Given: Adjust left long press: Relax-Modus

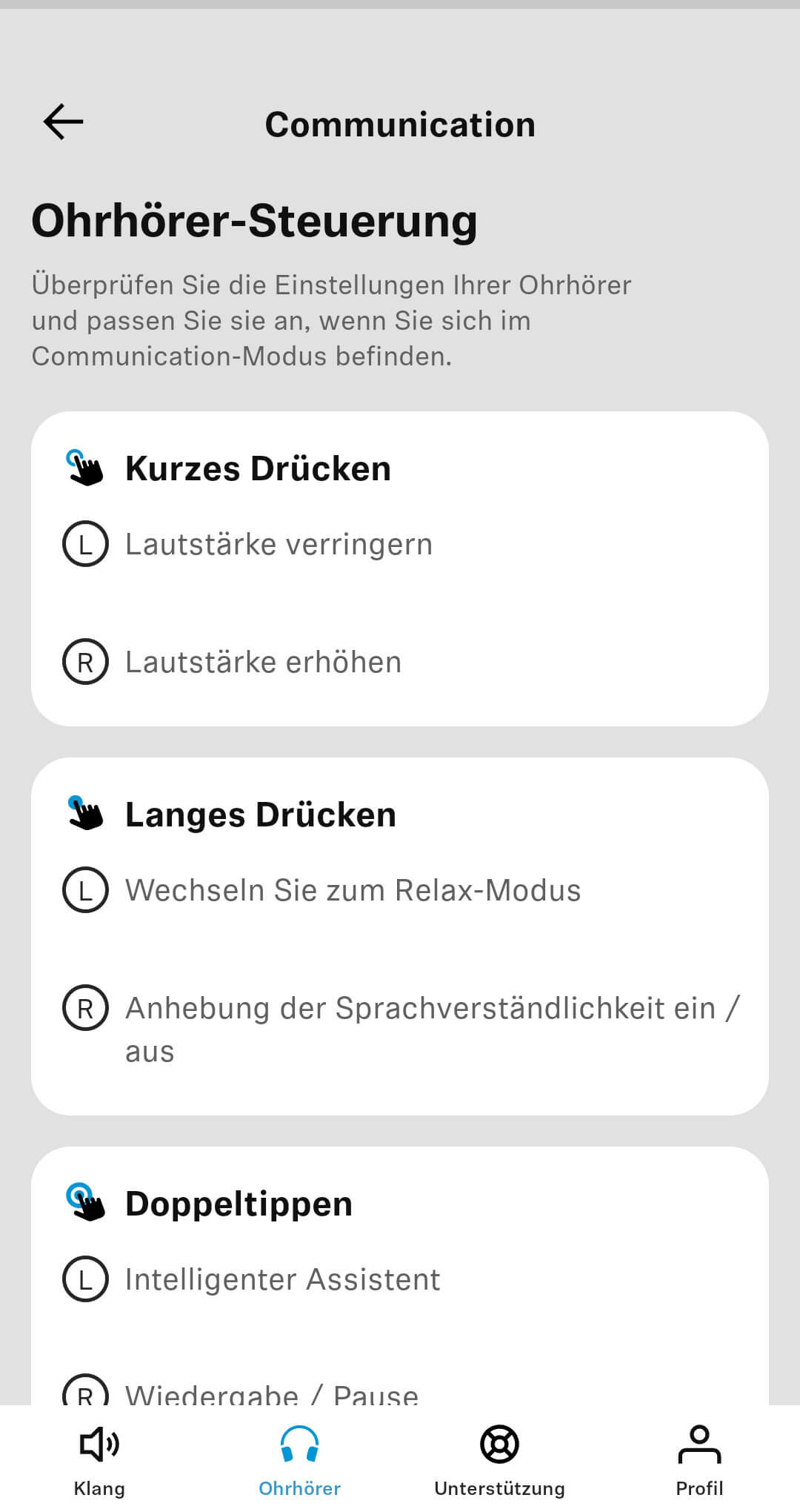Looking at the screenshot, I should (x=353, y=891).
